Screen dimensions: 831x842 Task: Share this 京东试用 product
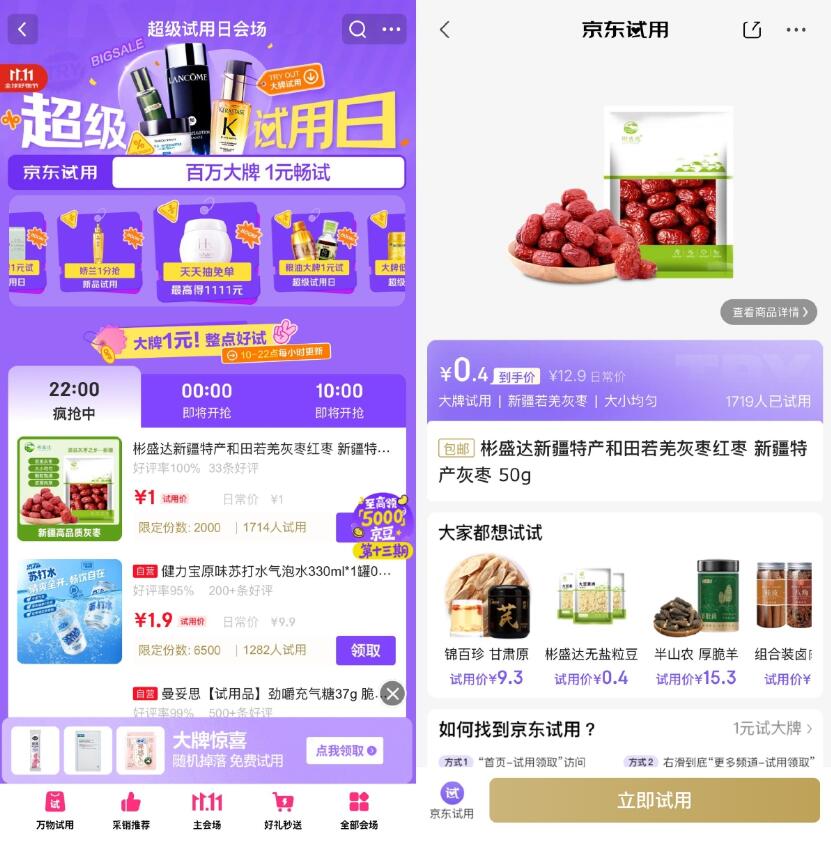(752, 30)
